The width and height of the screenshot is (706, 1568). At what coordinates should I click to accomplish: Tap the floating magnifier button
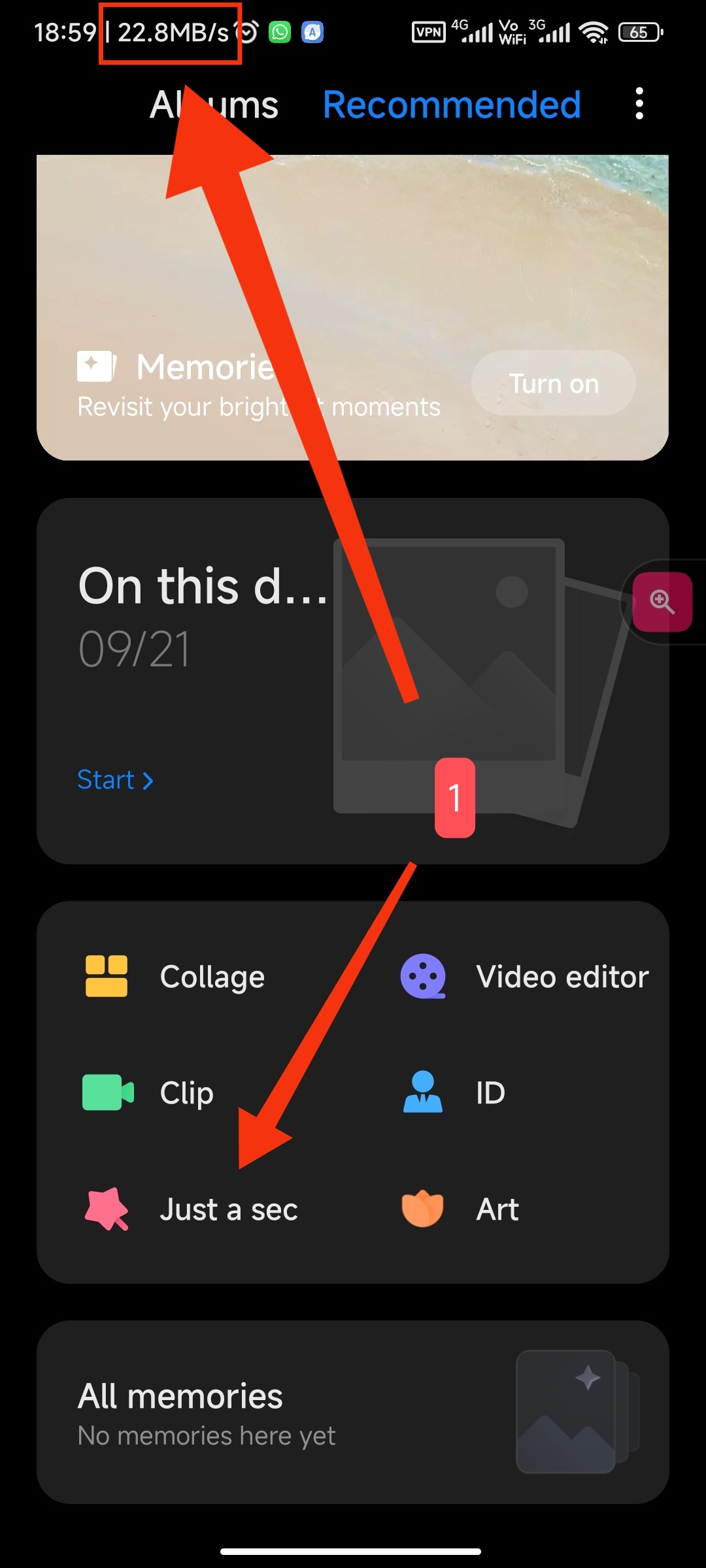pos(662,602)
